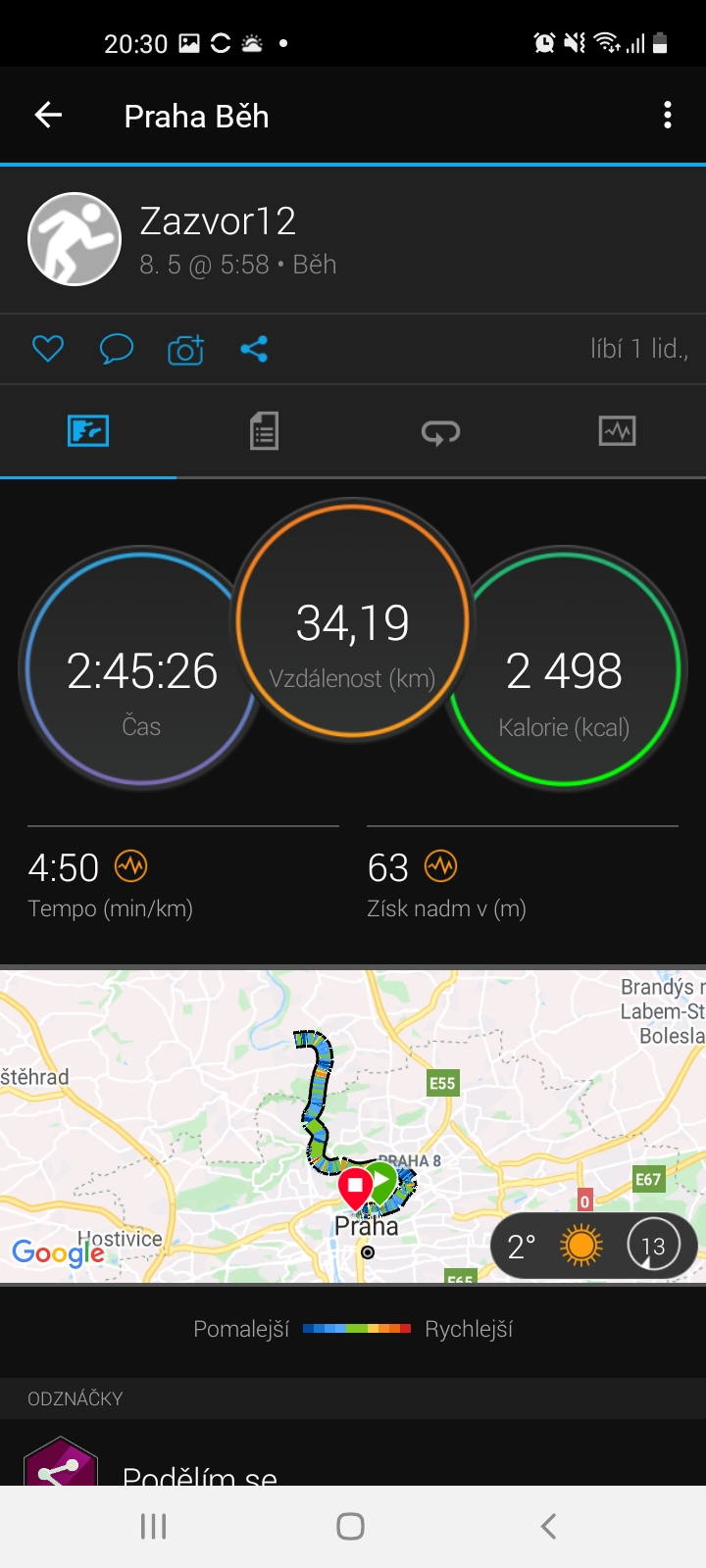Add a photo via the camera icon
Screen dimensions: 706x1568
185,349
